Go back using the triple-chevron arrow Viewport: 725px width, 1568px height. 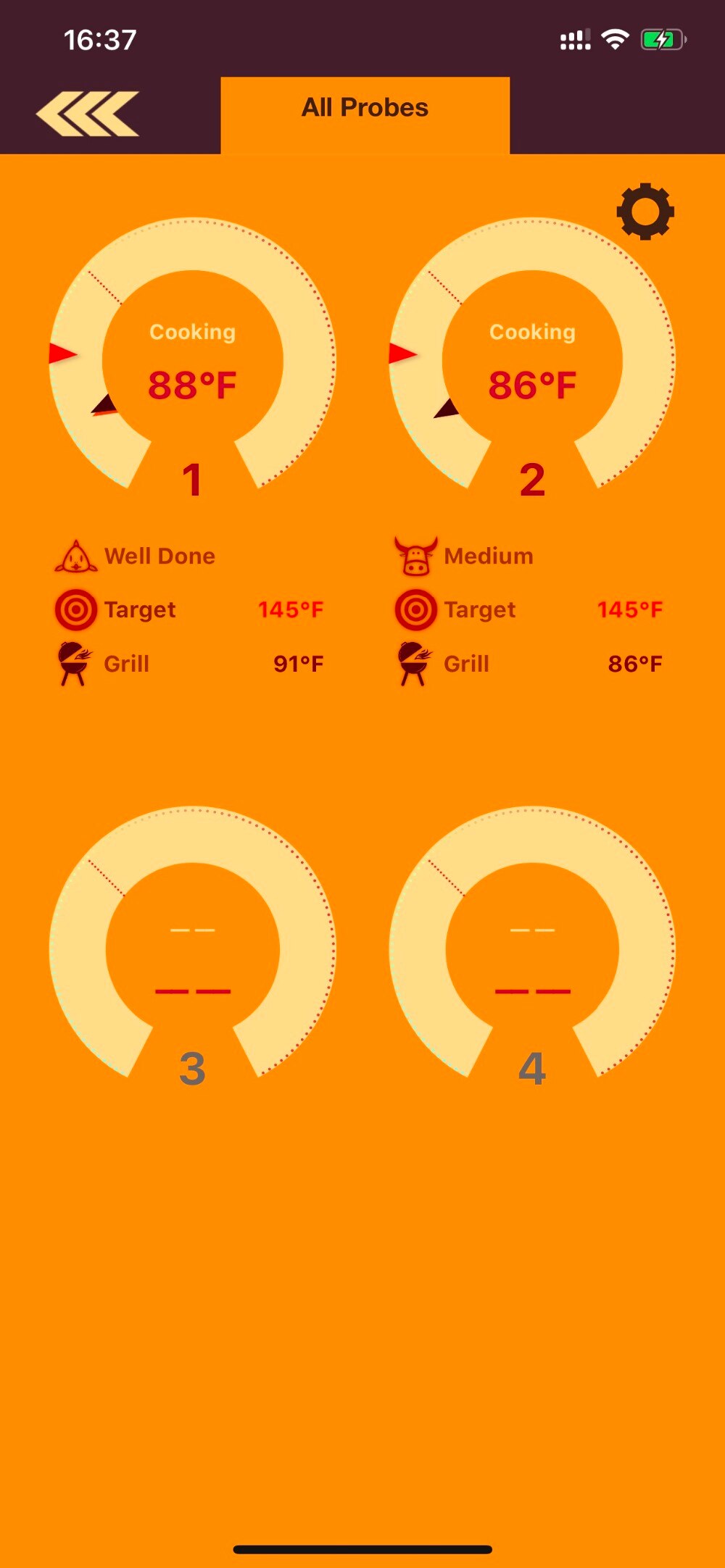88,114
